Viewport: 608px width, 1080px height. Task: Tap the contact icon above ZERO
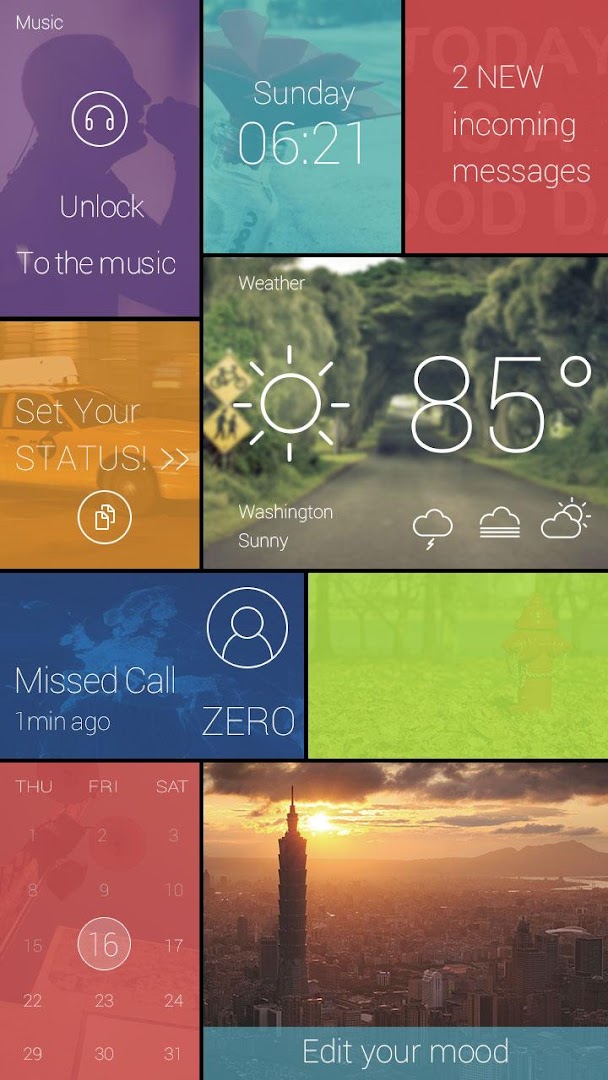point(247,627)
